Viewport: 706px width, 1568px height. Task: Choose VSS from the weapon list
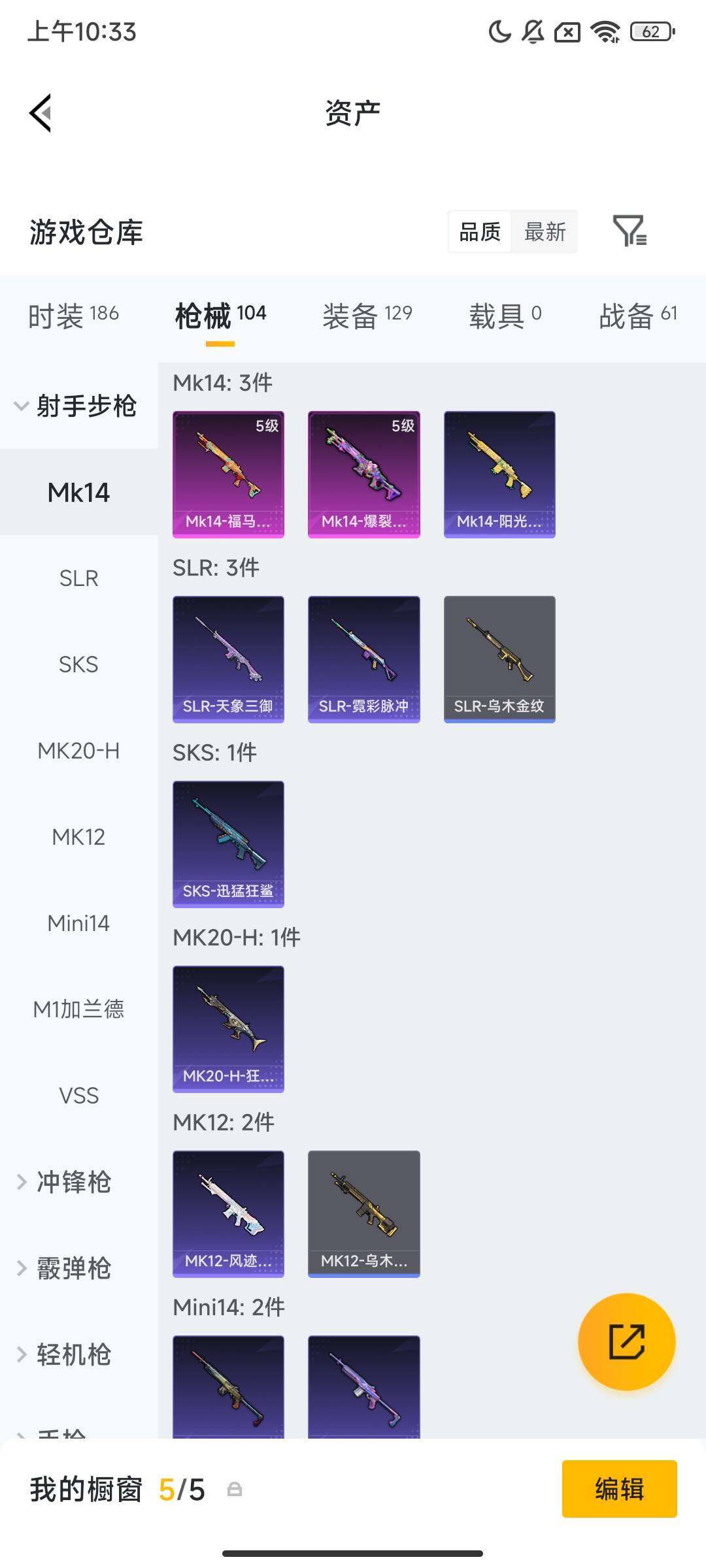[x=78, y=1096]
